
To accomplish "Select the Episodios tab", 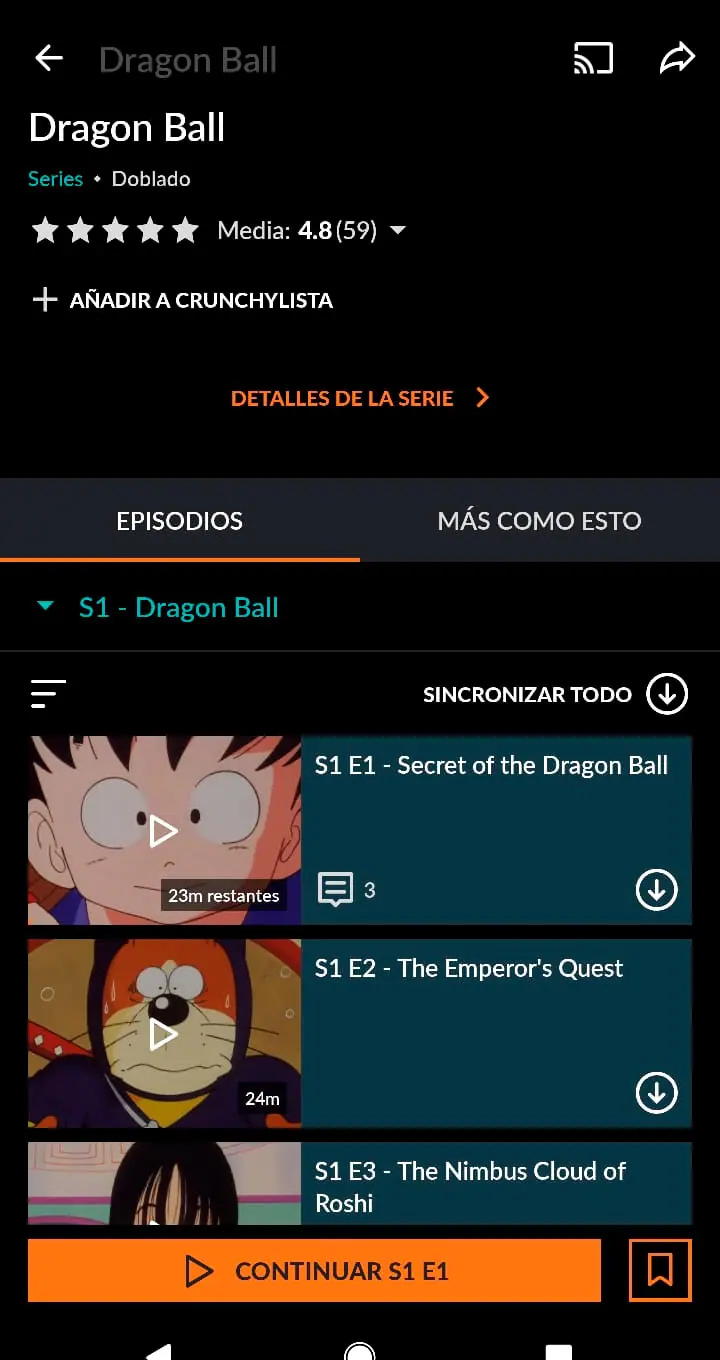I will tap(180, 521).
